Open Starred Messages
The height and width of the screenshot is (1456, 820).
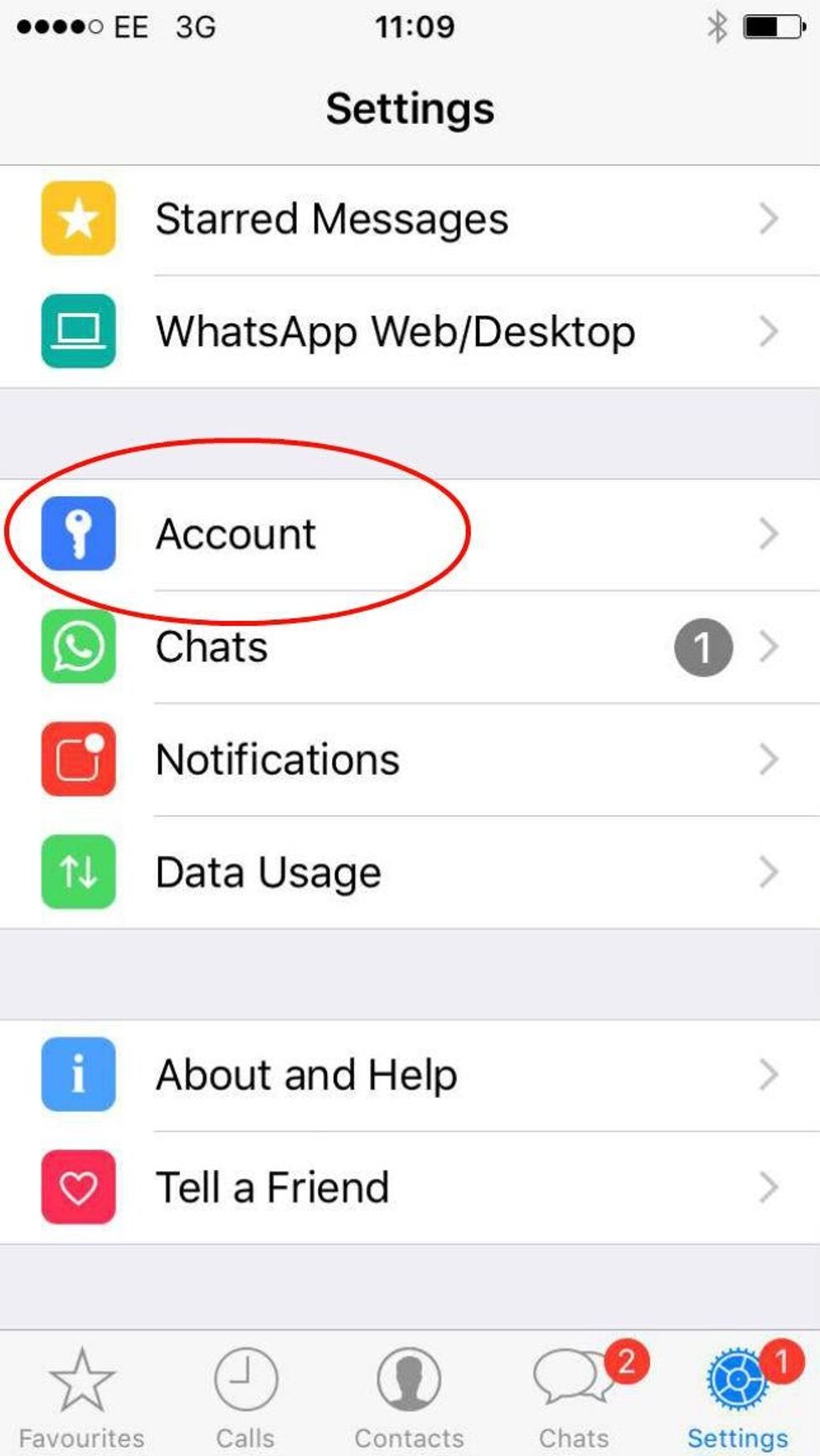410,219
